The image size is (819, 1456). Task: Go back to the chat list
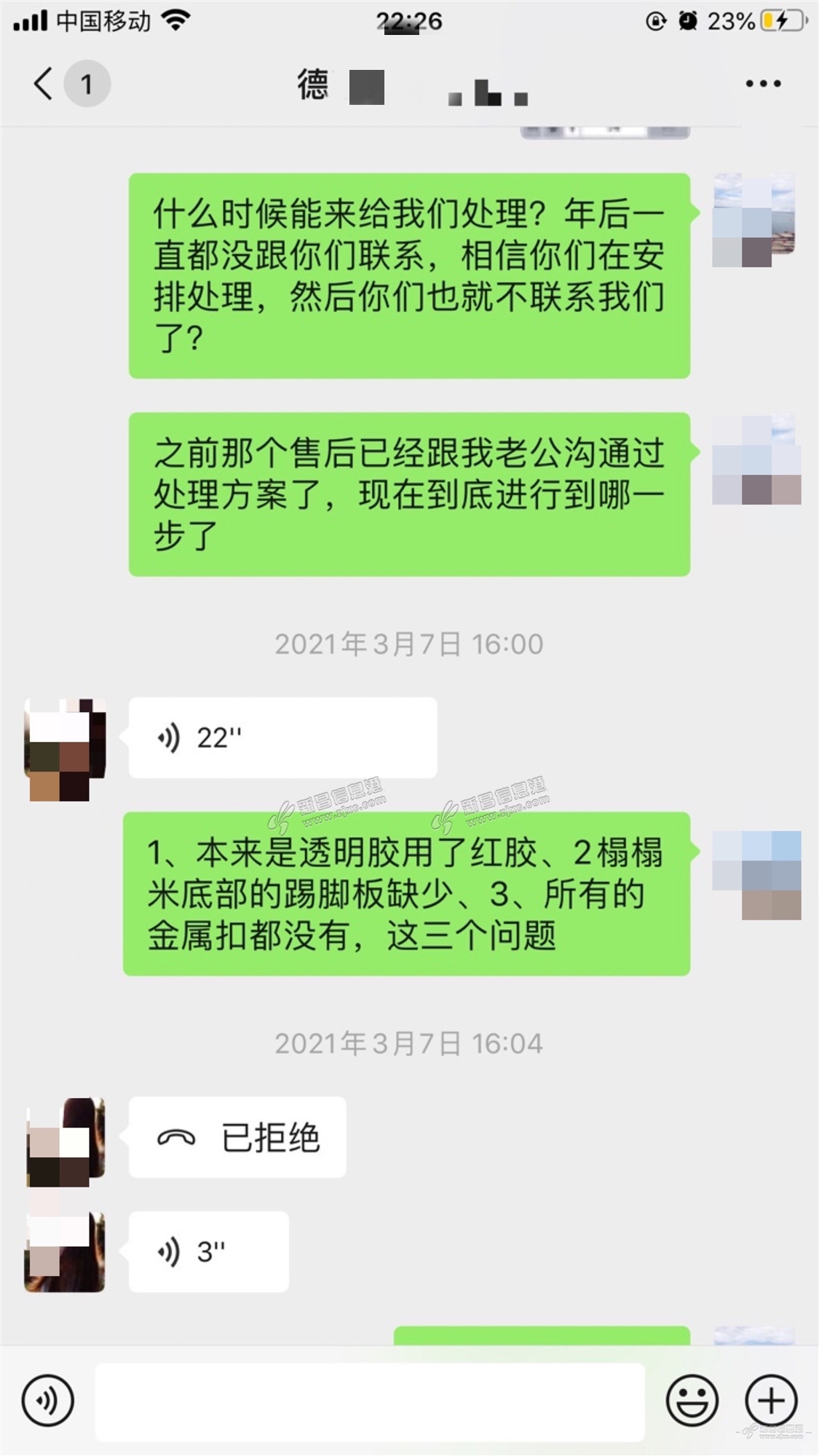click(x=45, y=83)
